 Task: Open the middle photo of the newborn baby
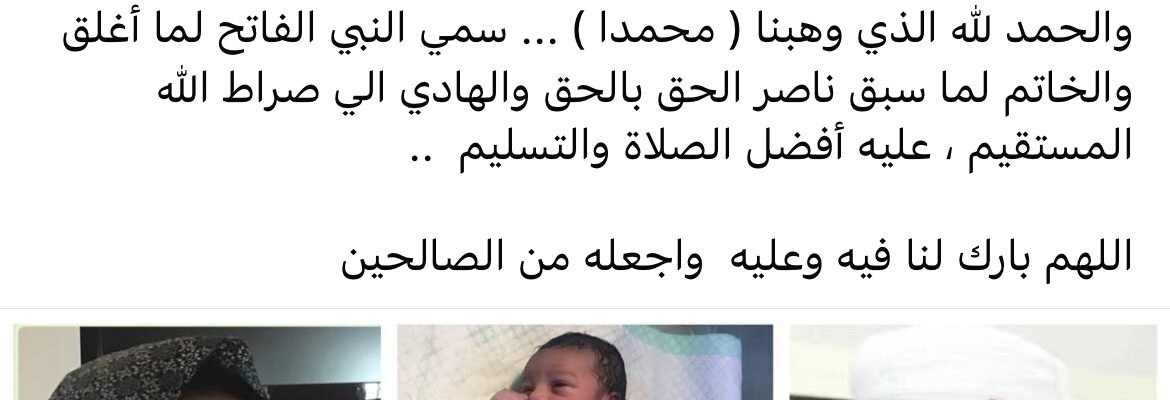coord(585,363)
